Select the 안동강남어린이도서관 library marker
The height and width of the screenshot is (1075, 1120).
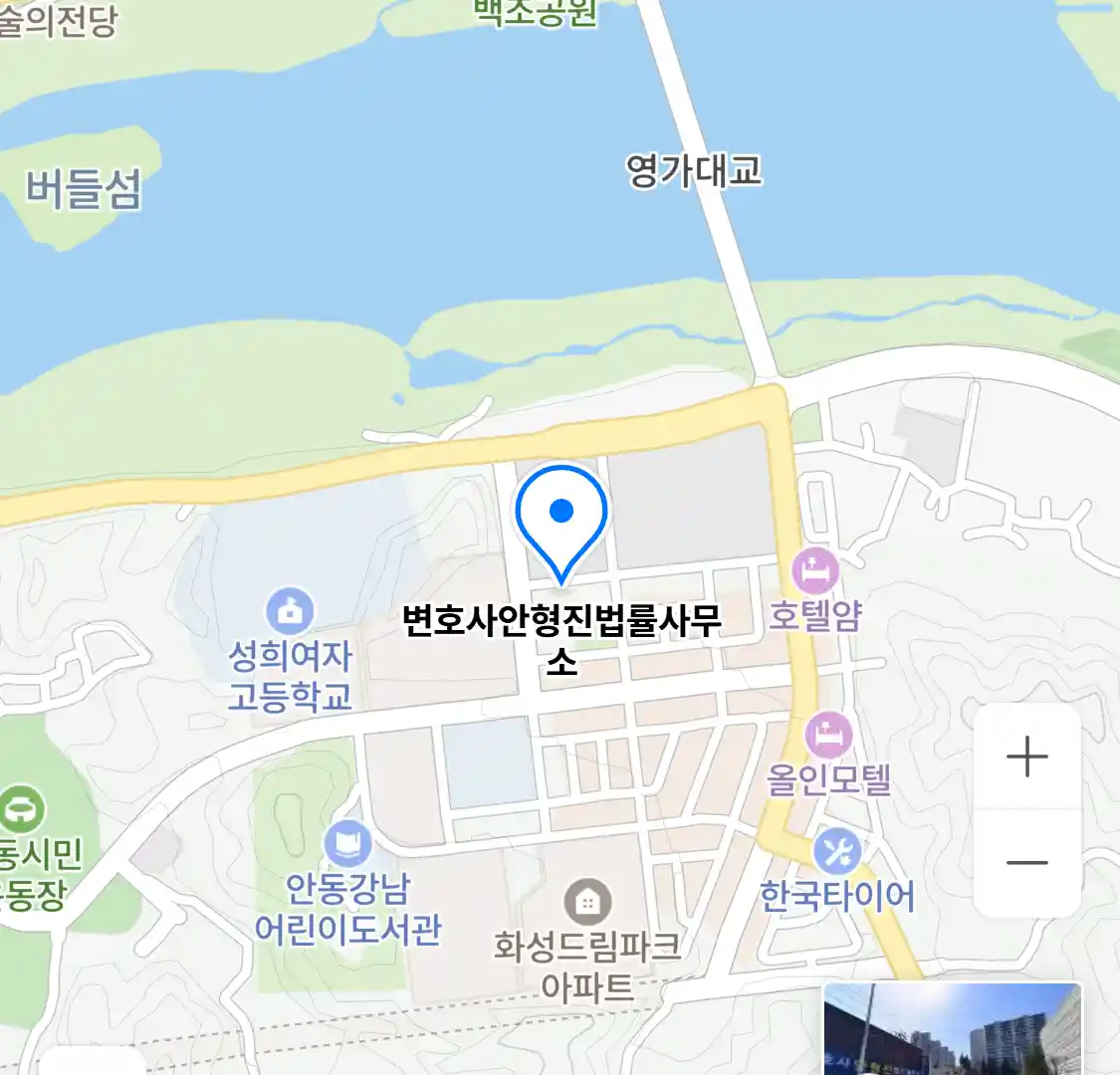(x=347, y=846)
